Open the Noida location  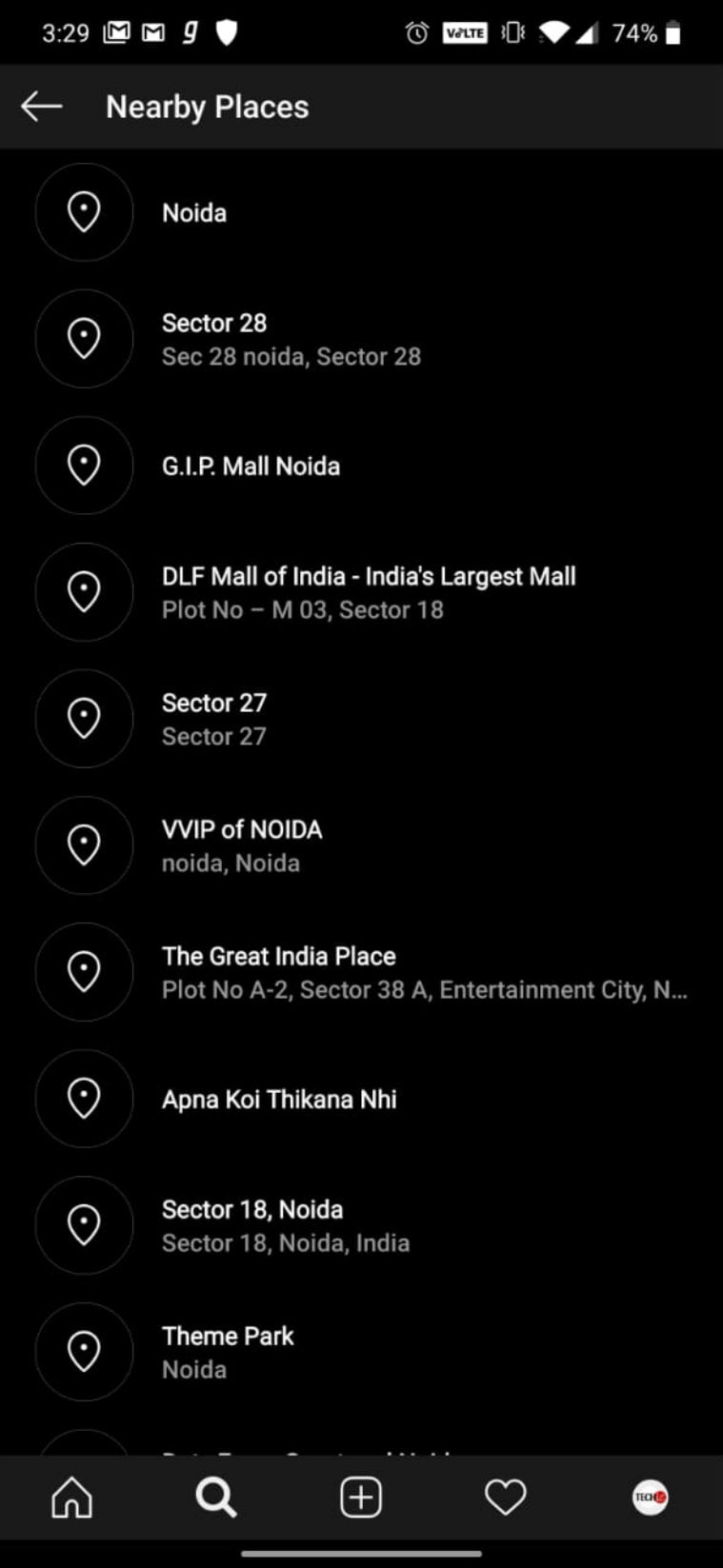point(194,212)
